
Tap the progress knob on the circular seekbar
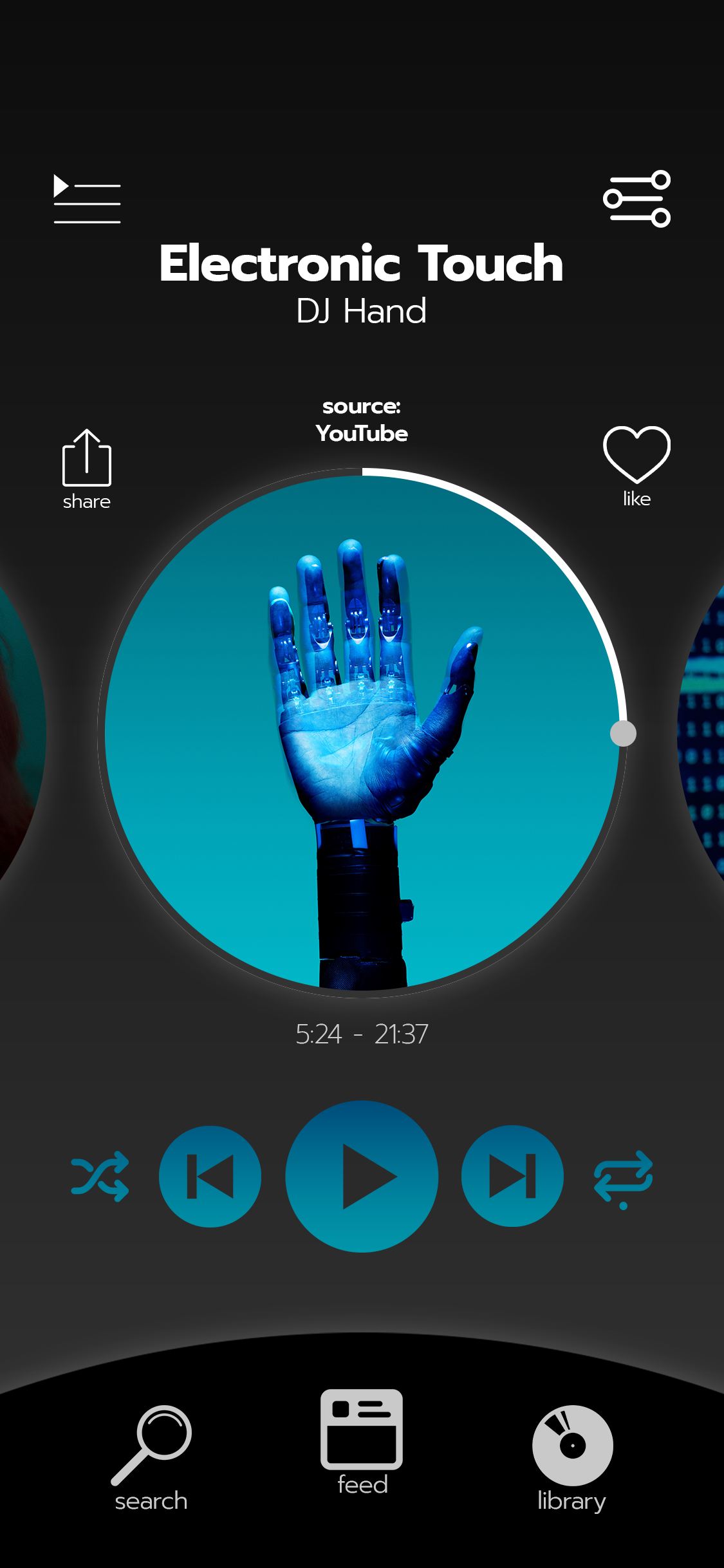coord(623,733)
